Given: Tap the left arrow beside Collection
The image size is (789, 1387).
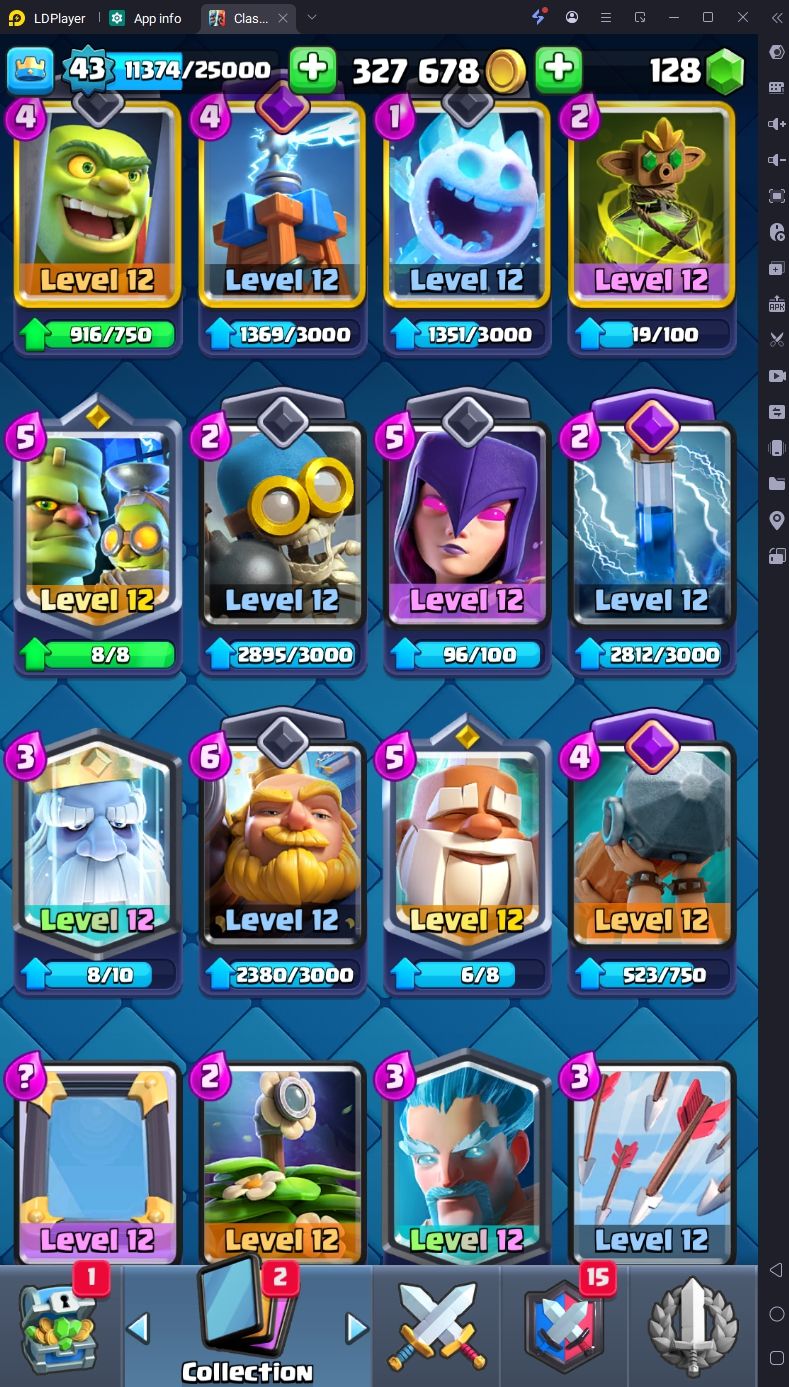Looking at the screenshot, I should coord(138,1328).
